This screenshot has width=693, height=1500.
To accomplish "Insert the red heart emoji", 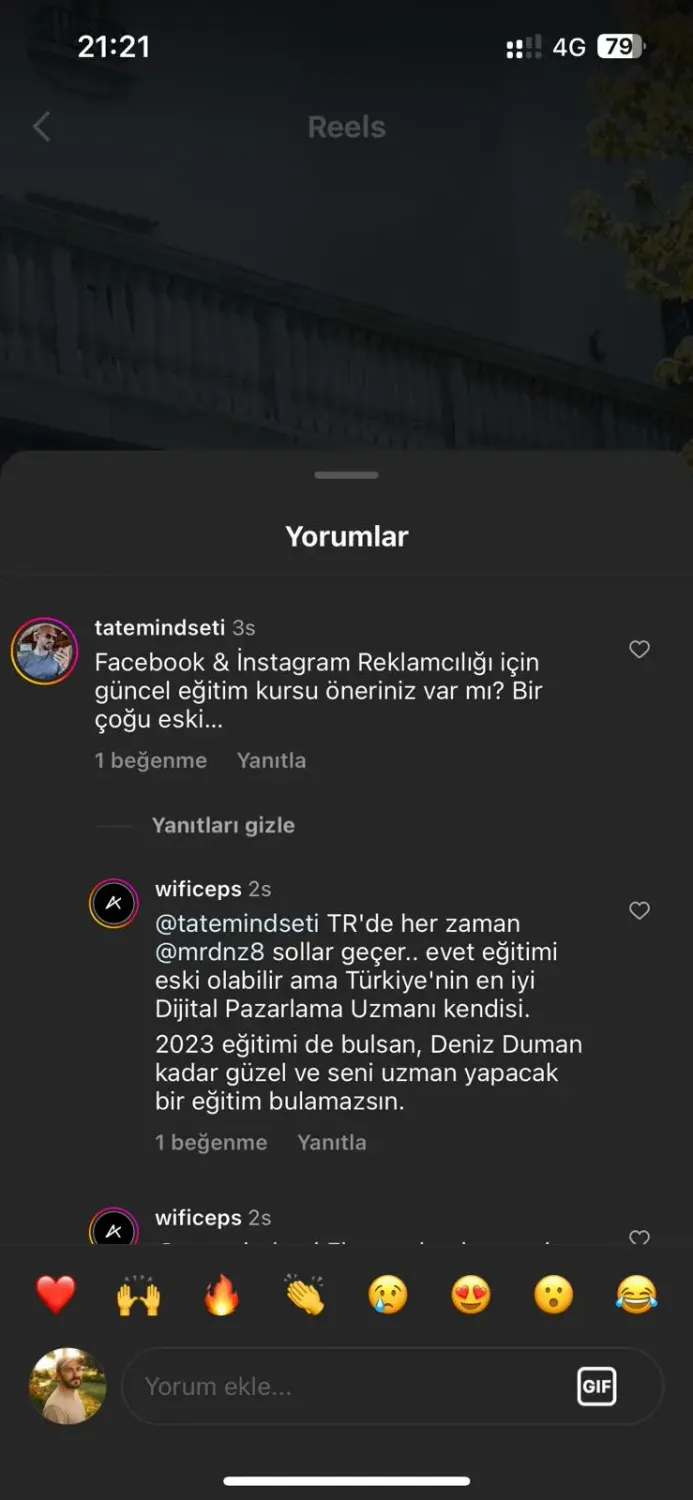I will point(56,1295).
